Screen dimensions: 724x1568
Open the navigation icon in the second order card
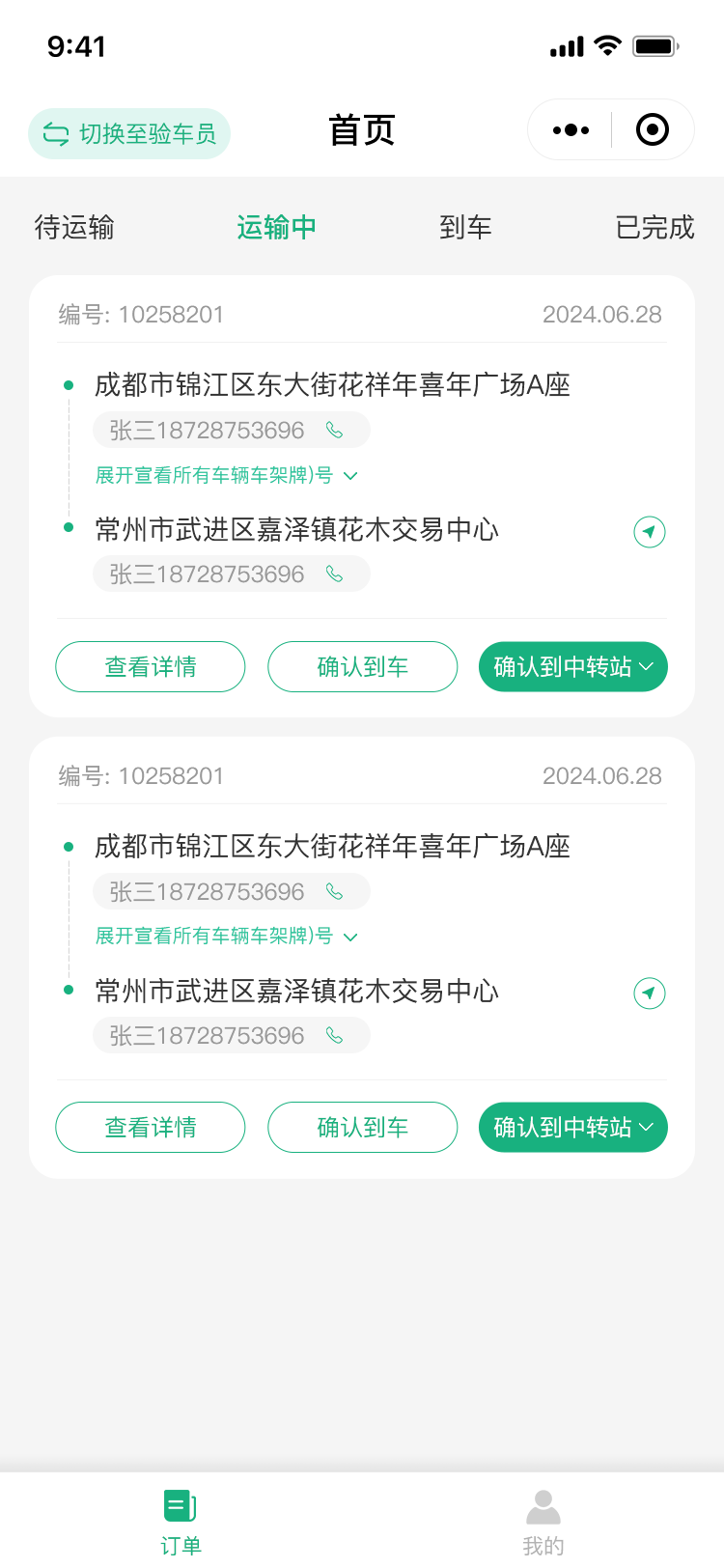click(x=650, y=993)
